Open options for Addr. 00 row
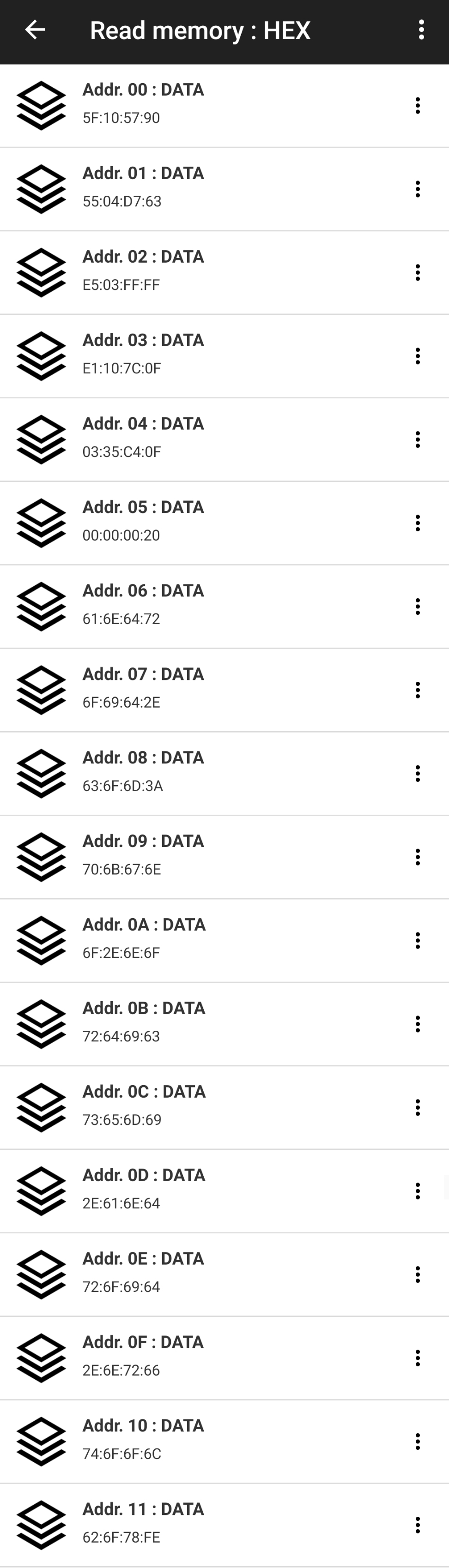 (x=417, y=106)
